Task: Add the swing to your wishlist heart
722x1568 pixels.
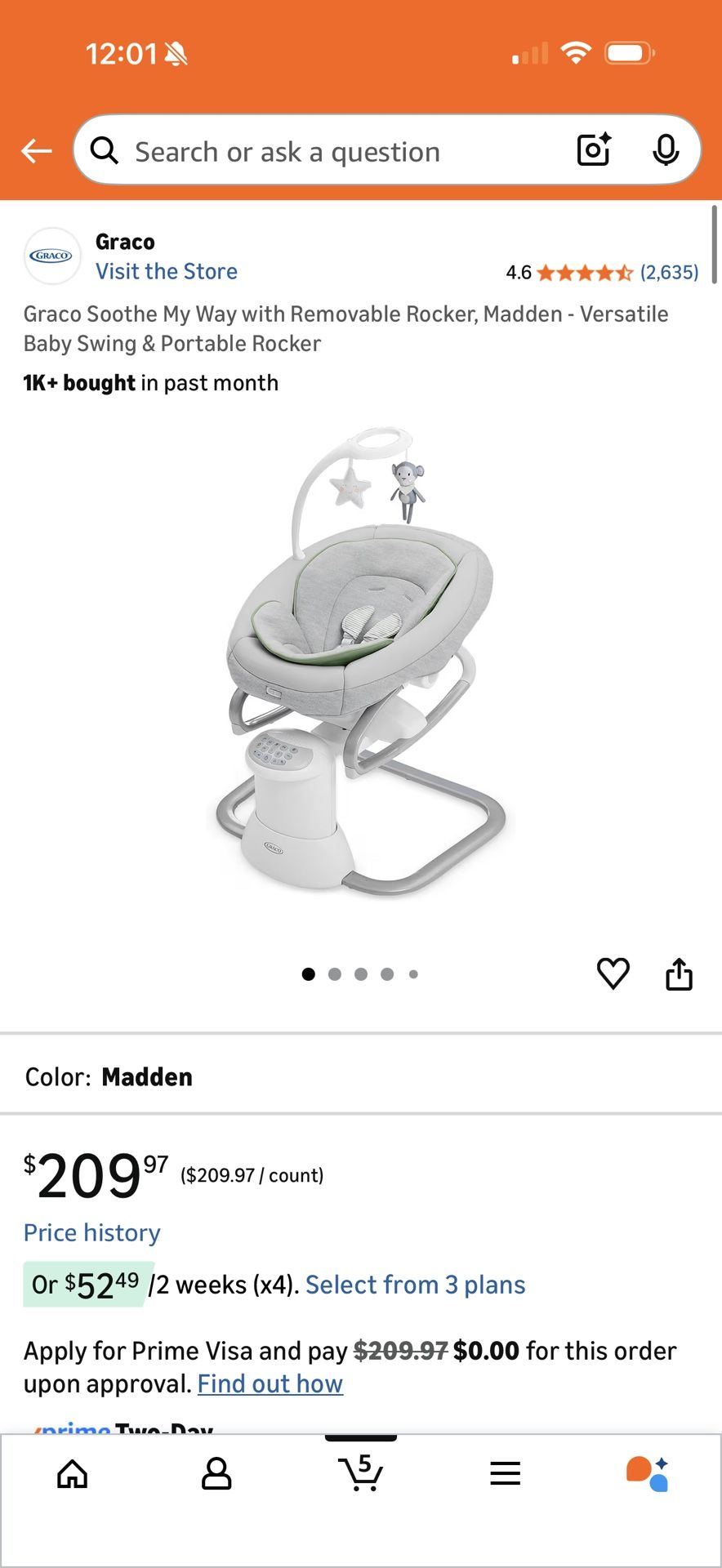Action: click(613, 973)
